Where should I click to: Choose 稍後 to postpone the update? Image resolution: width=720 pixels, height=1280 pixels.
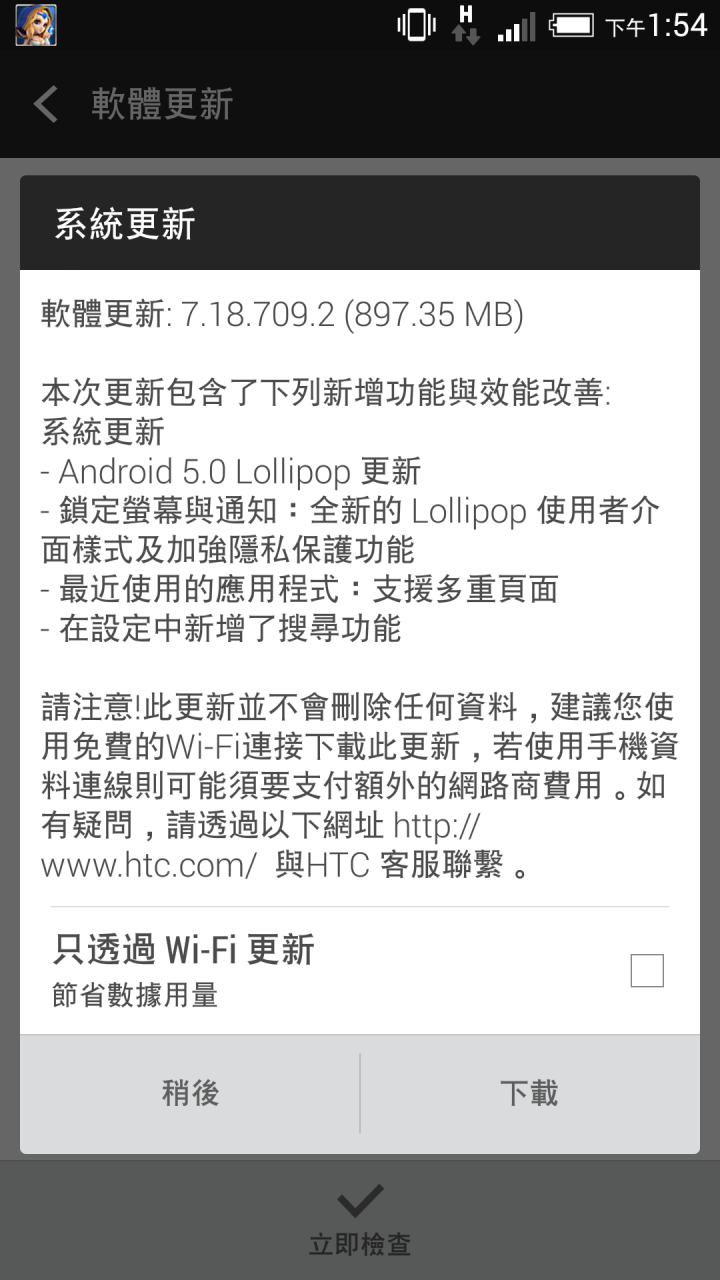click(x=190, y=1093)
